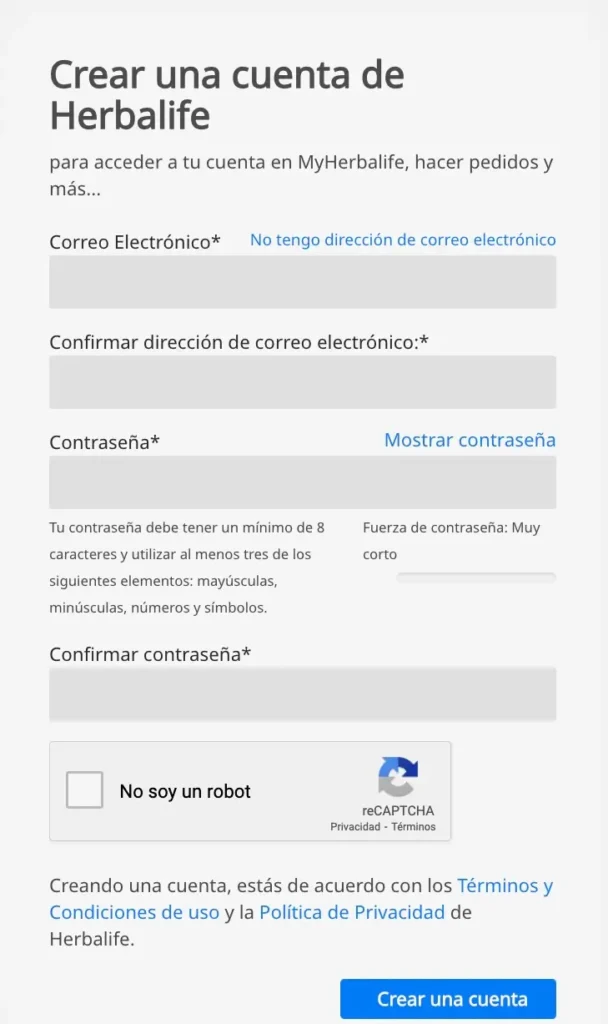Screen dimensions: 608x1024
Task: Open reCAPTCHA Privacidad link
Action: tap(355, 827)
